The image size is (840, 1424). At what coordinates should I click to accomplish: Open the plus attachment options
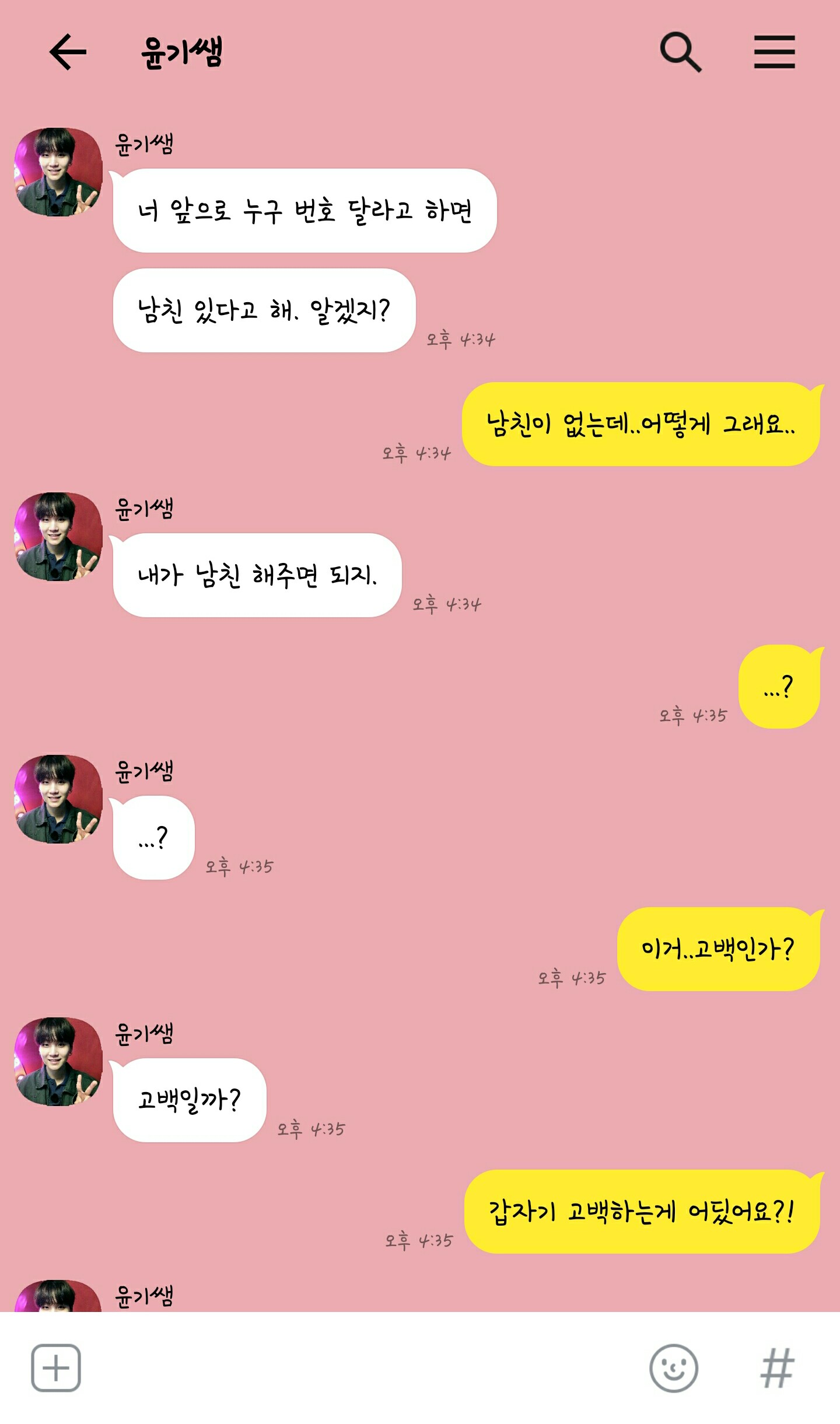(x=56, y=1368)
